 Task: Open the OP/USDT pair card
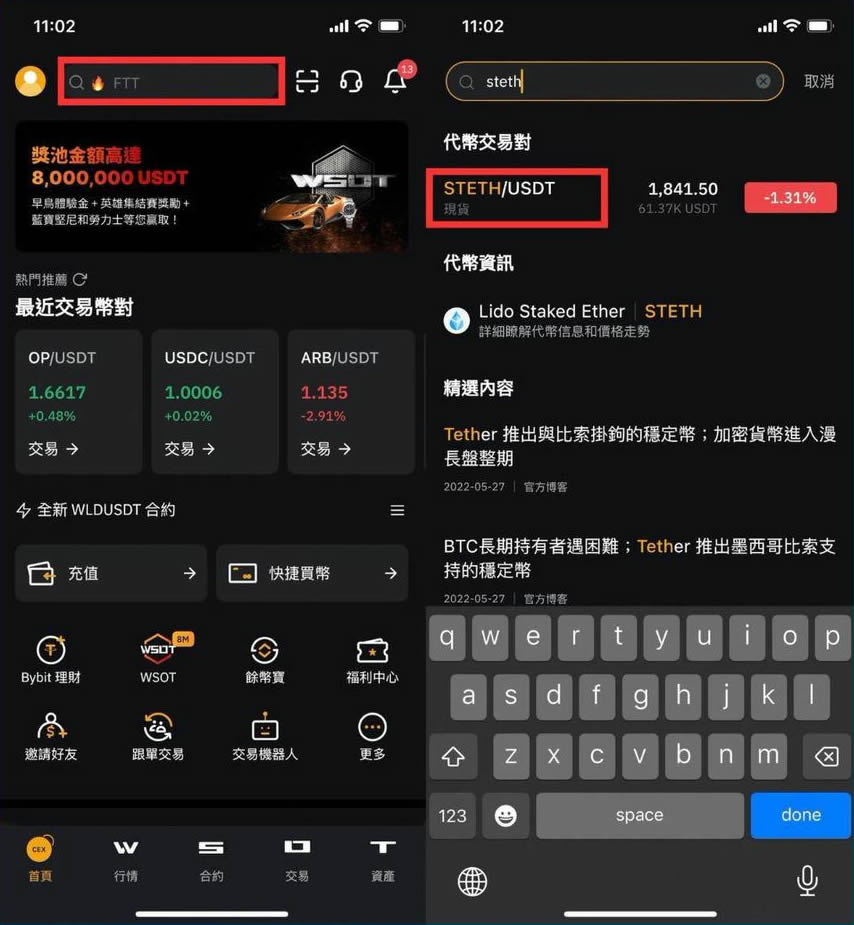point(78,400)
